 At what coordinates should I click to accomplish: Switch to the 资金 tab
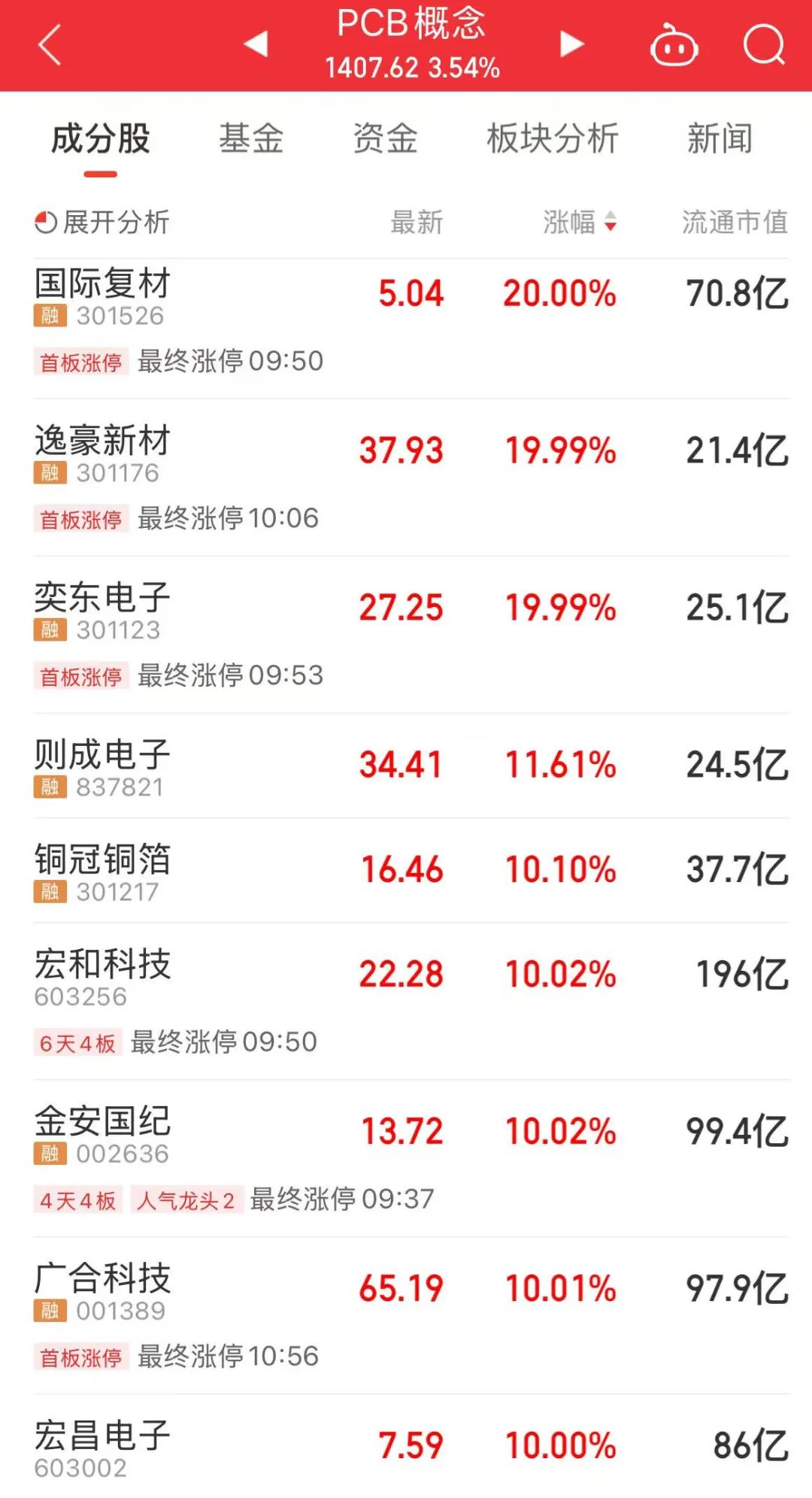tap(385, 139)
